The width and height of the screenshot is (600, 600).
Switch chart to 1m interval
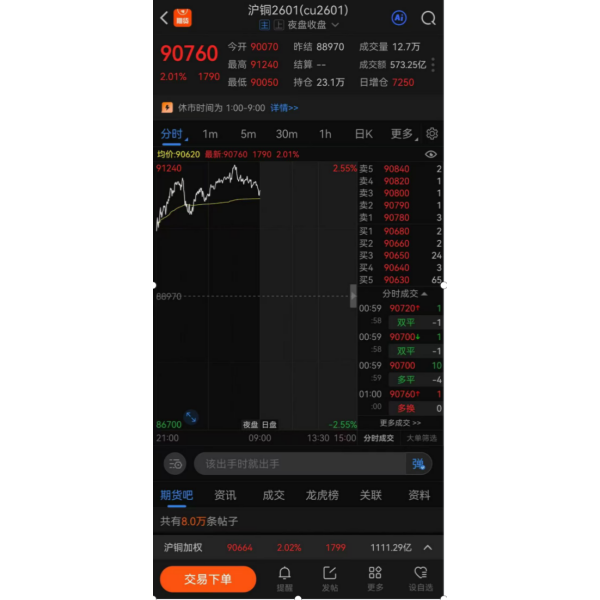[210, 134]
